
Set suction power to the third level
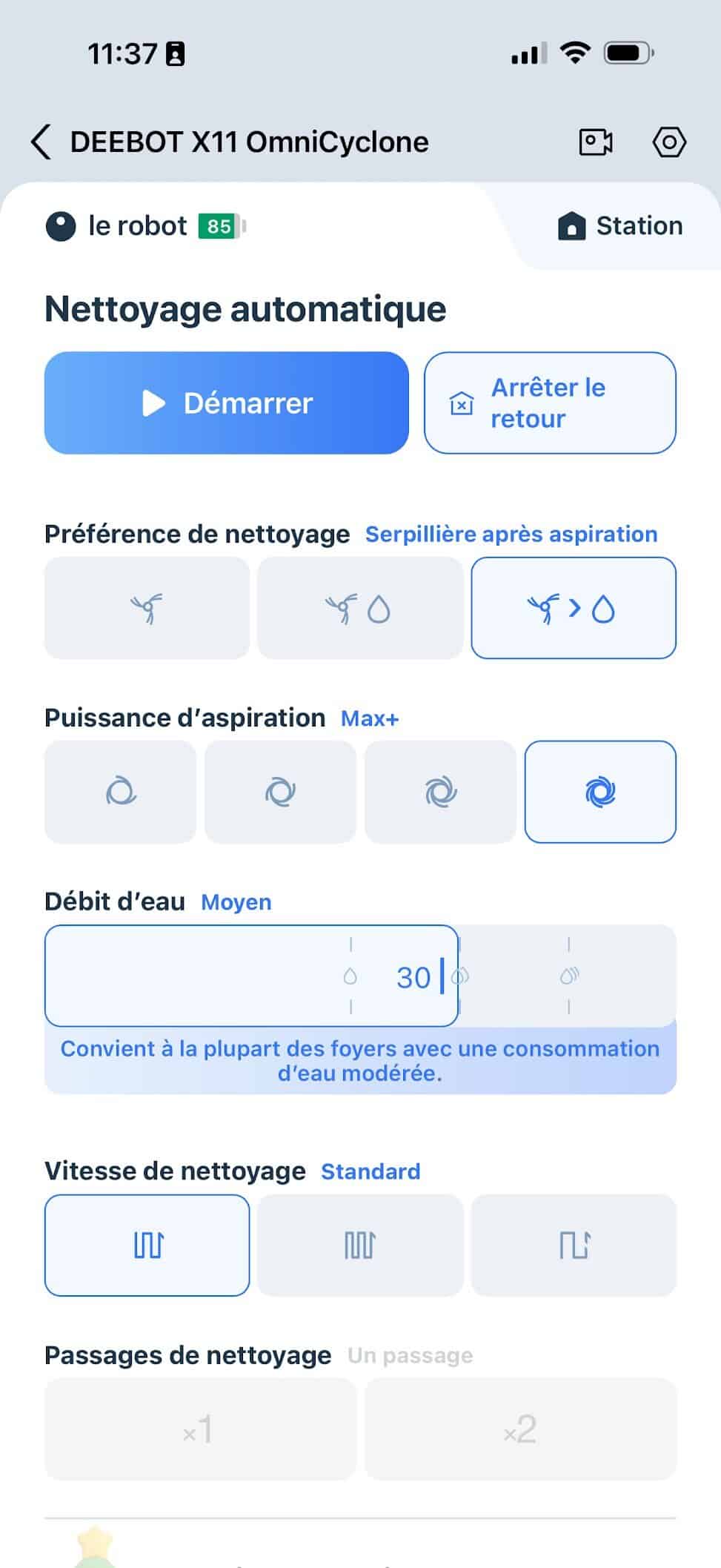pyautogui.click(x=440, y=792)
